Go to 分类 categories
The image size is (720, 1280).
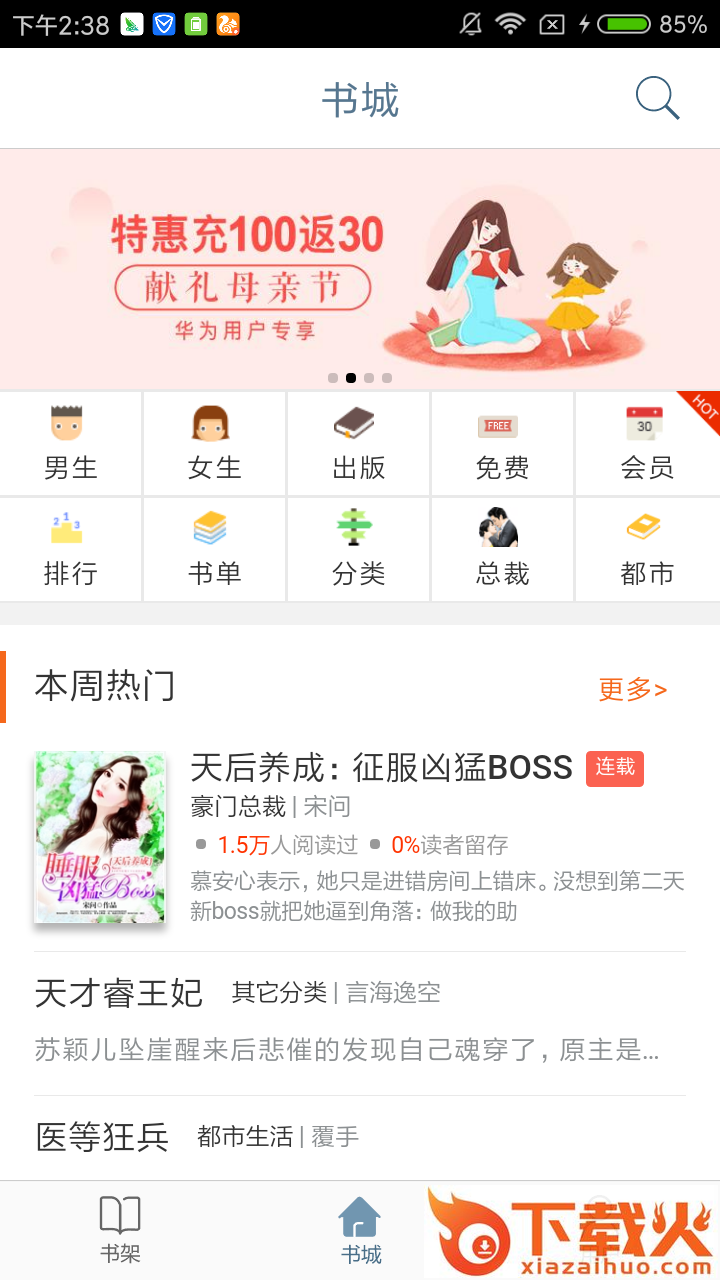358,549
